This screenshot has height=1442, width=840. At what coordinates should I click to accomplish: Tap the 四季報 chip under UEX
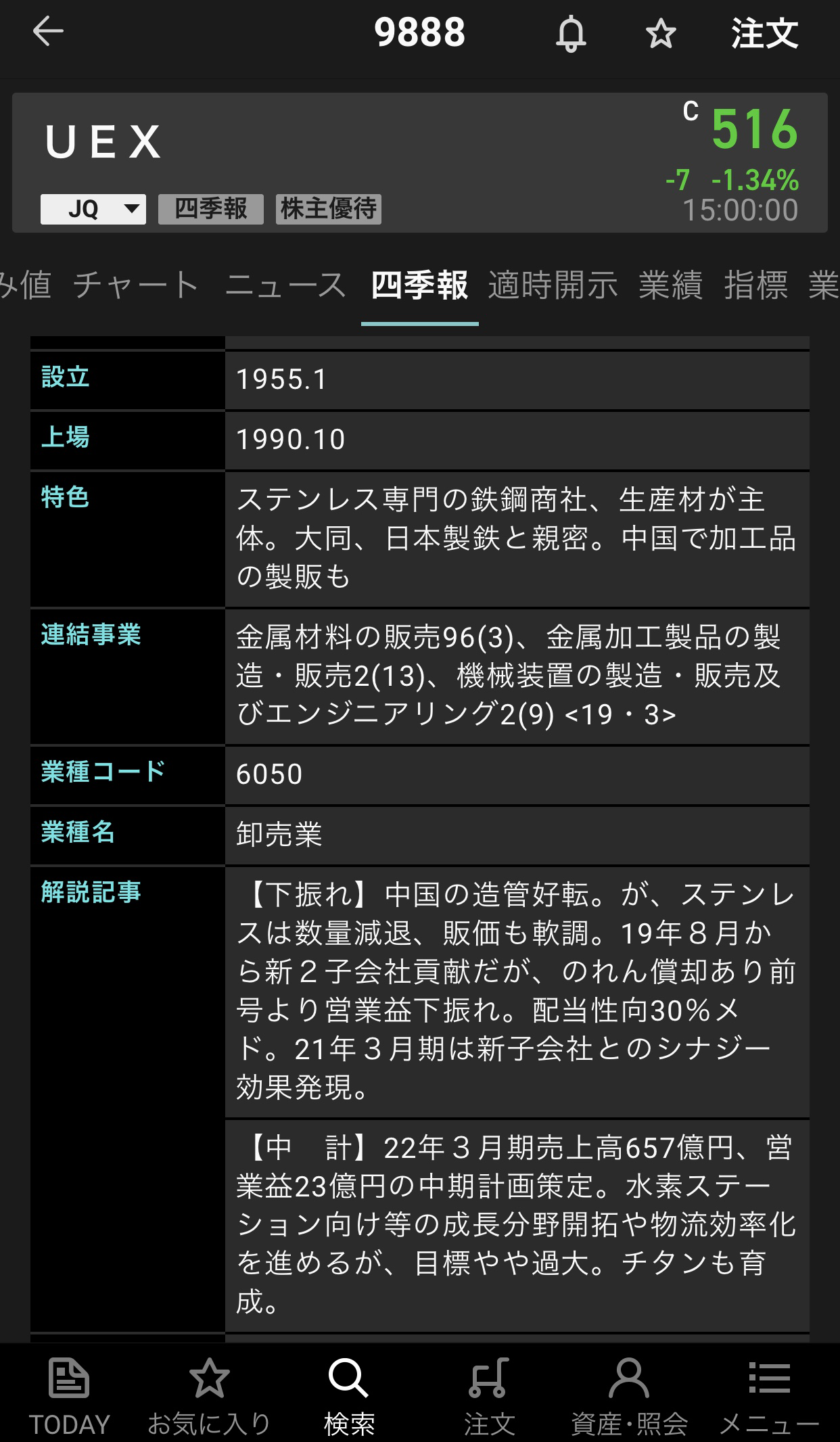coord(210,209)
